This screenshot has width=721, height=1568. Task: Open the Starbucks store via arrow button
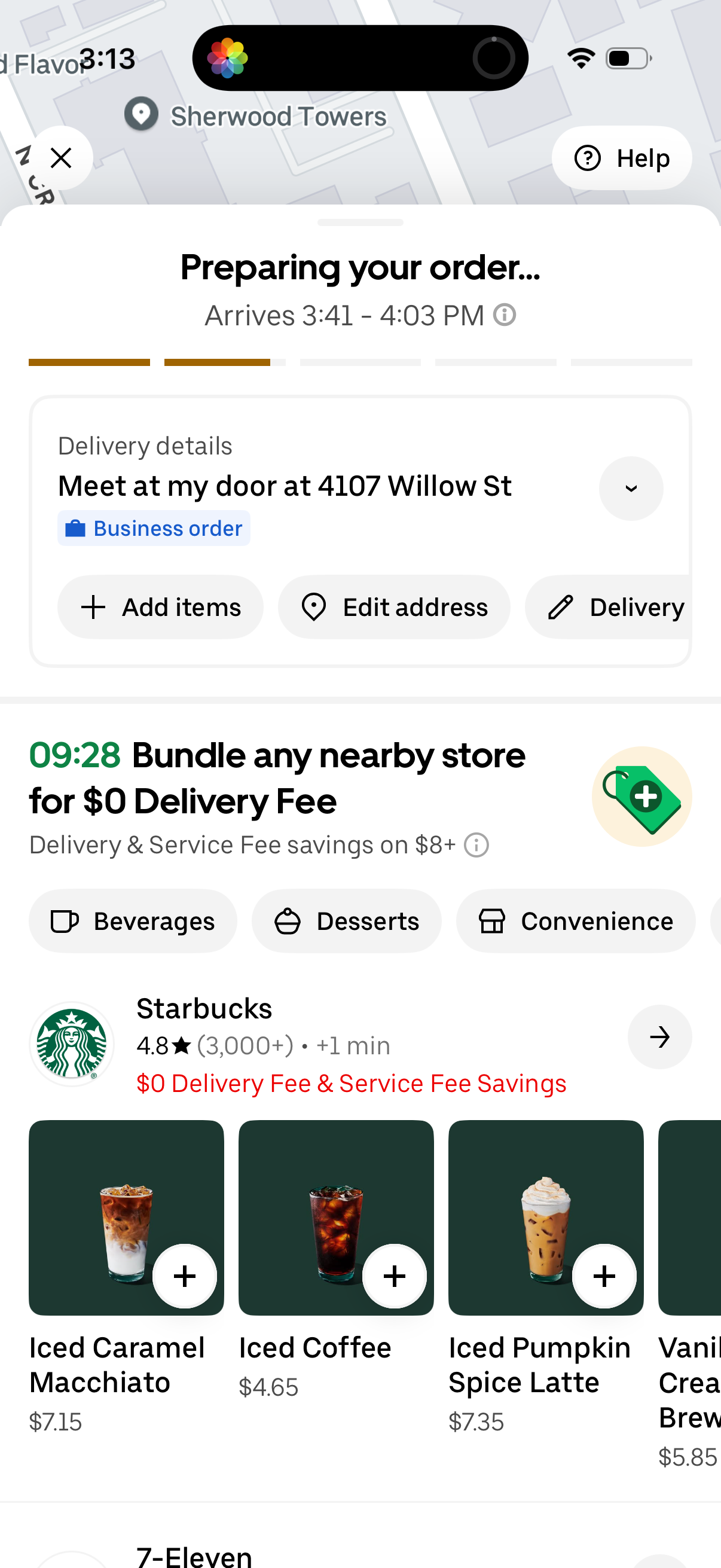[659, 1038]
